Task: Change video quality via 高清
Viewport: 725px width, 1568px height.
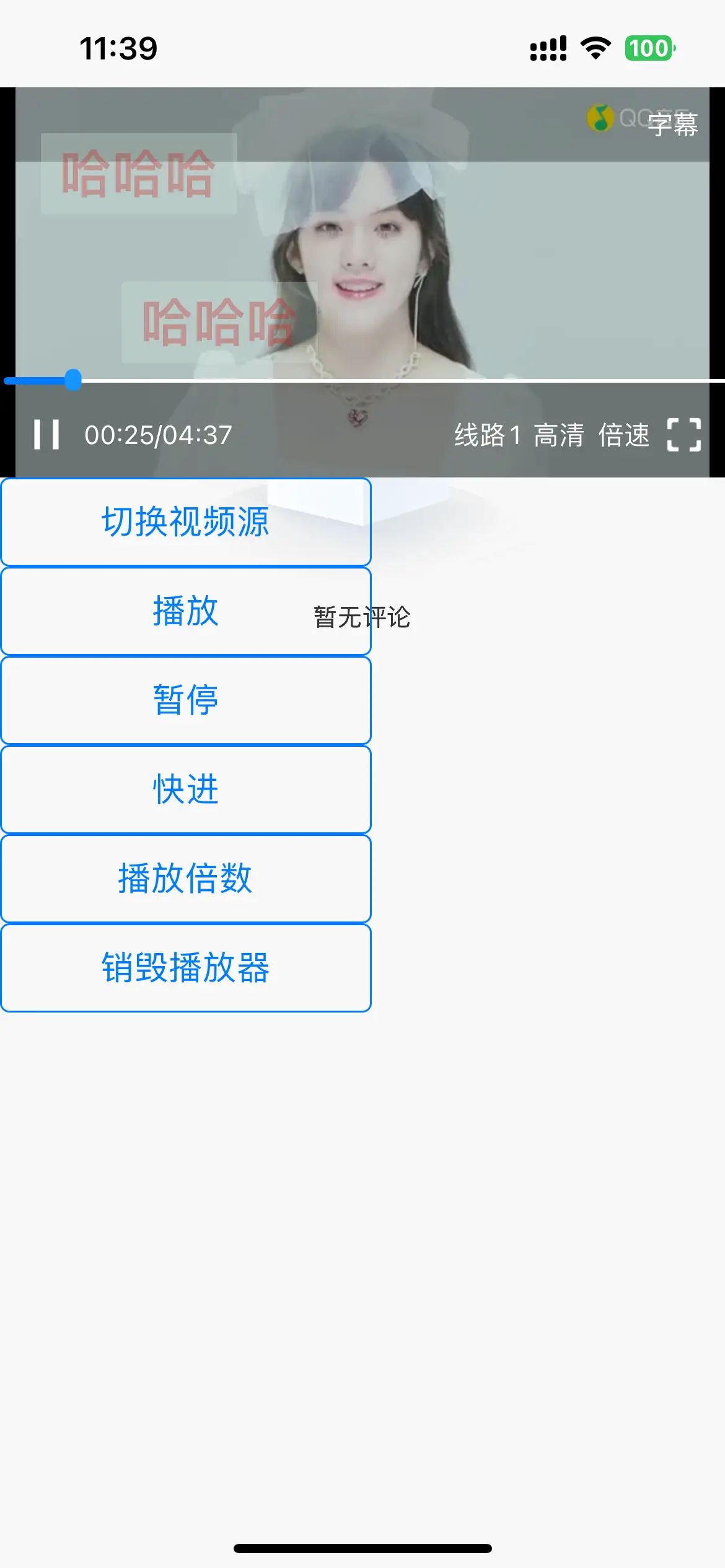Action: tap(559, 435)
